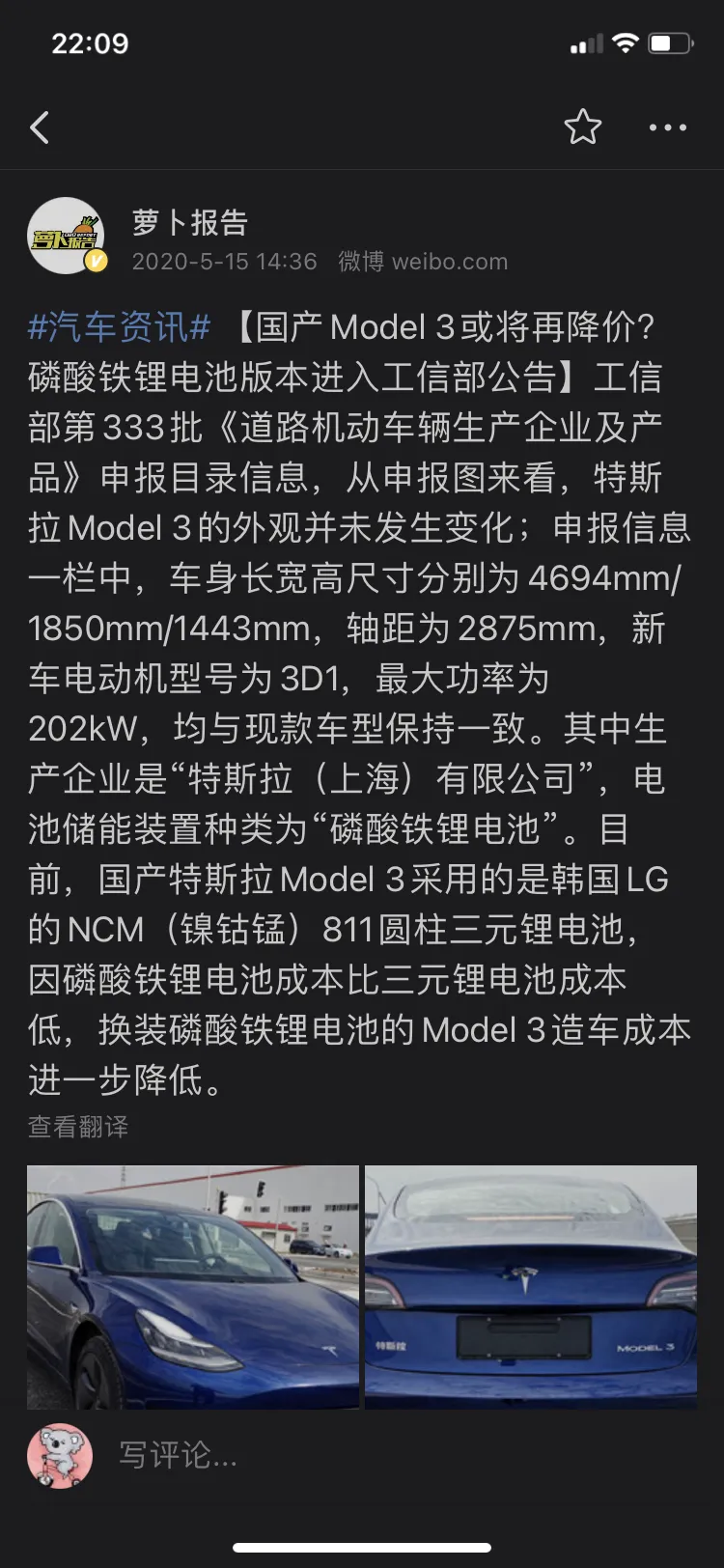724x1568 pixels.
Task: Open the #汽车资讯# hashtag topic
Action: pos(120,327)
